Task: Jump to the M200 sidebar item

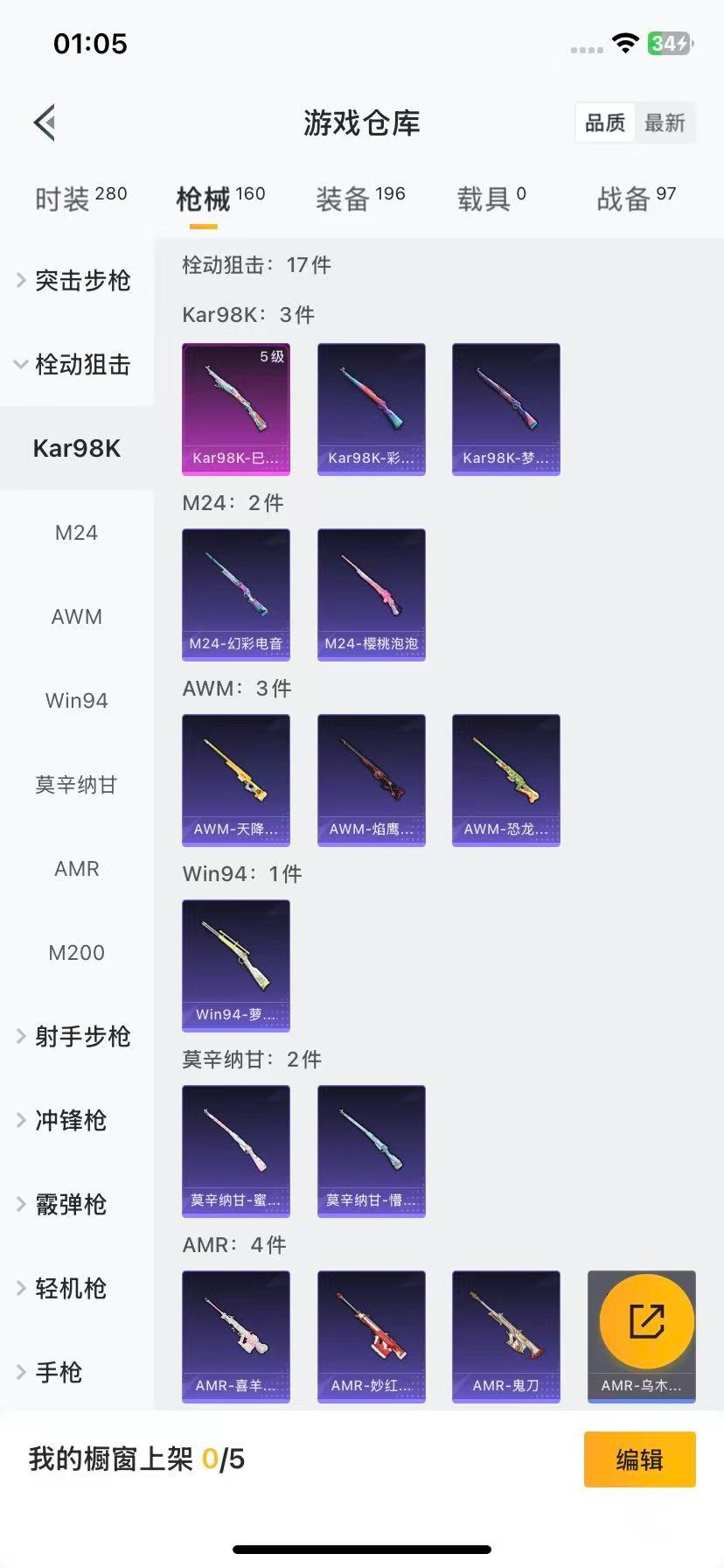Action: click(76, 952)
